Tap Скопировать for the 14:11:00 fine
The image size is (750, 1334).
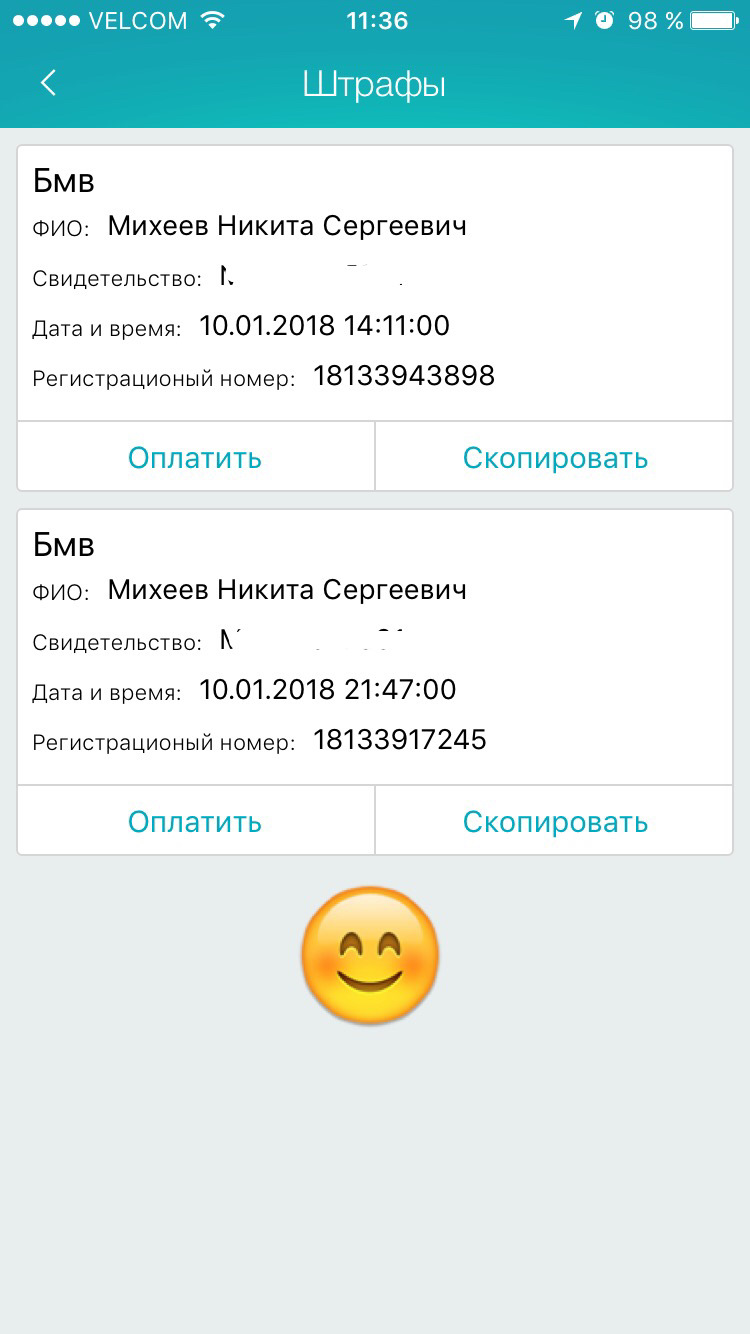pos(555,457)
